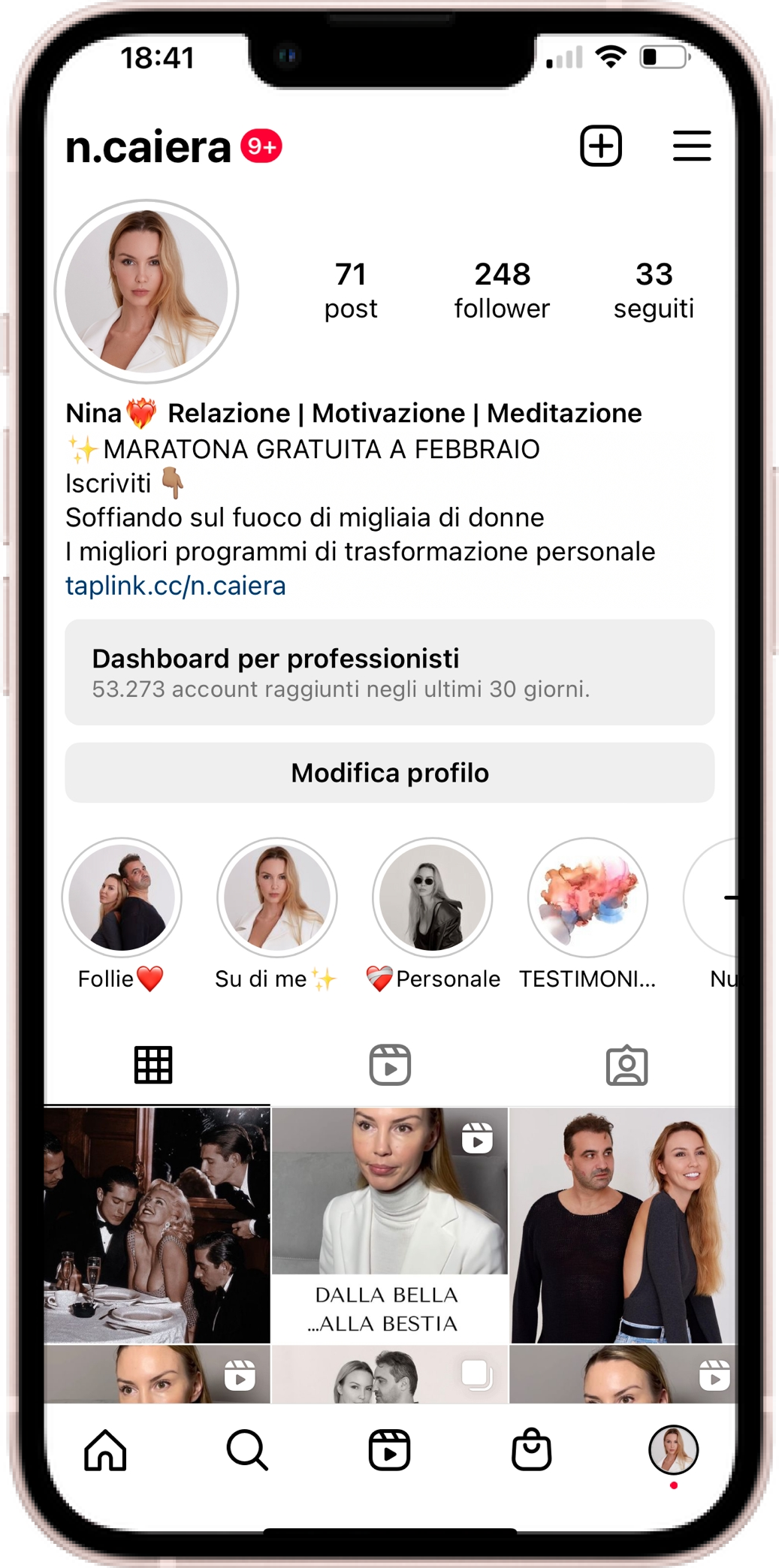View the 248 follower list
The image size is (779, 1568).
tap(502, 290)
